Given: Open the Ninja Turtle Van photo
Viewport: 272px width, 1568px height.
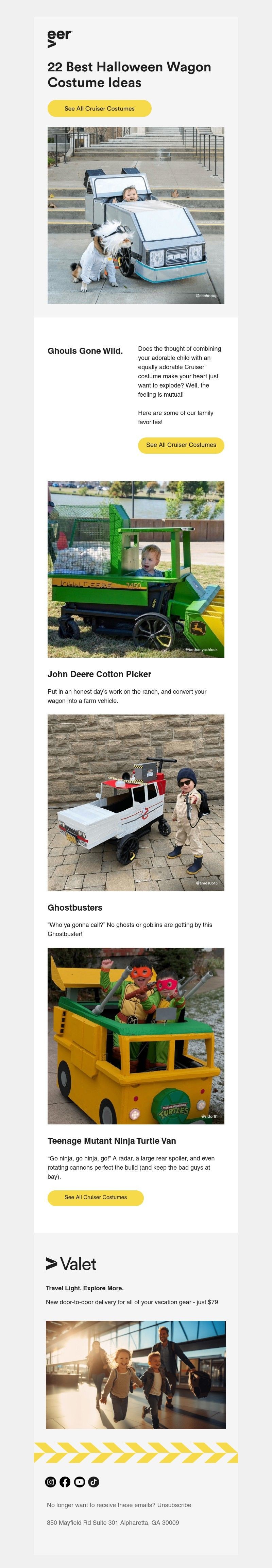Looking at the screenshot, I should 136,1035.
